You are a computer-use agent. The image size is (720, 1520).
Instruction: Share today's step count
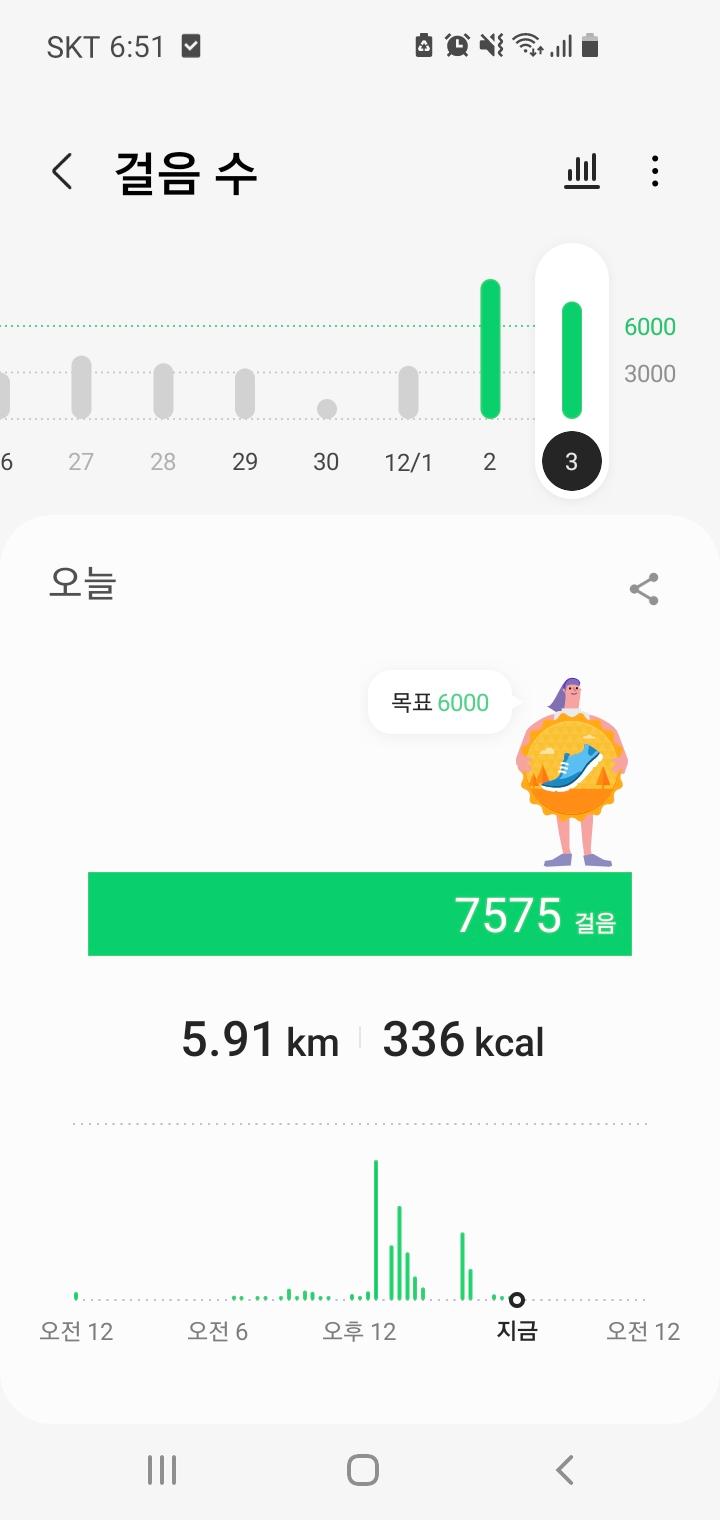click(x=644, y=589)
